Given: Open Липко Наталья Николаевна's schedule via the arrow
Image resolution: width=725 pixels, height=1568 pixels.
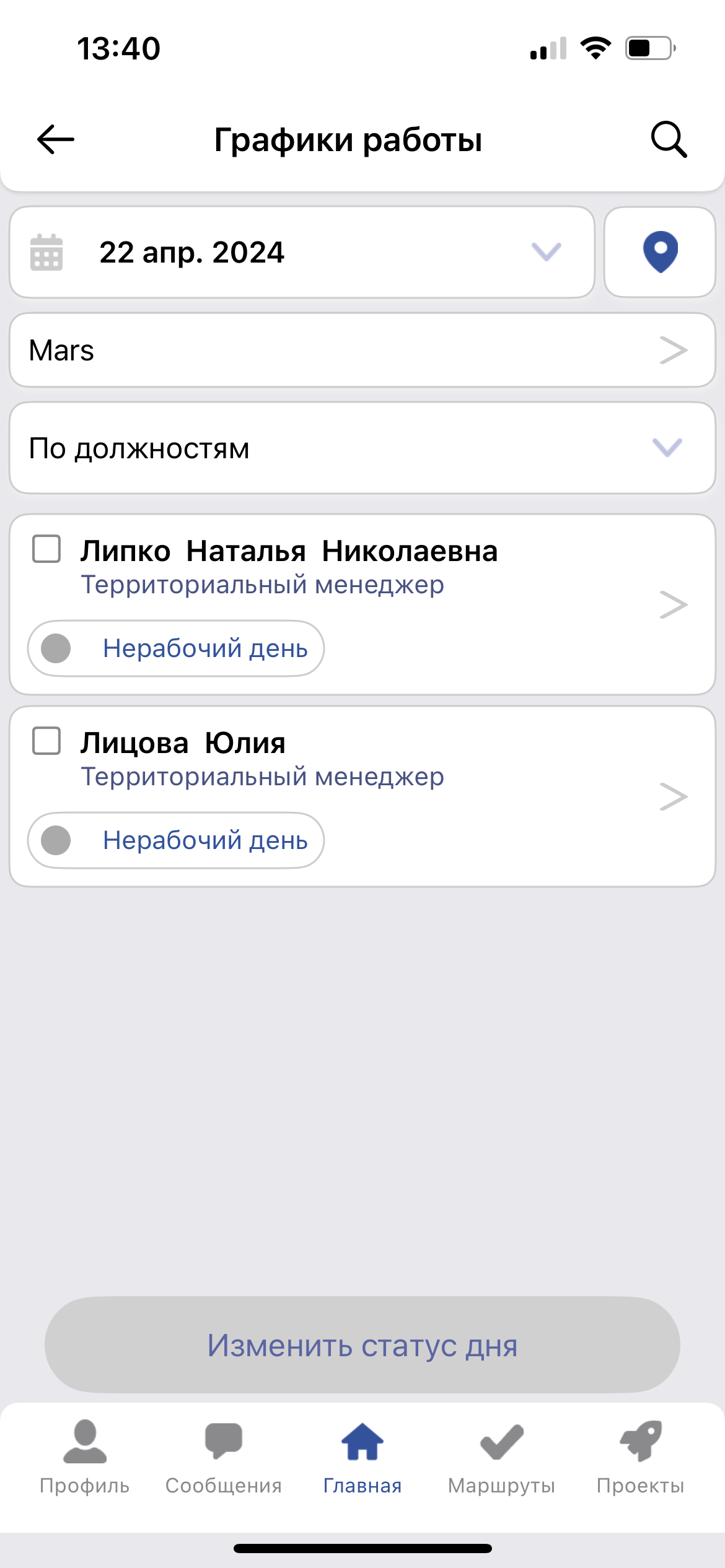Looking at the screenshot, I should pos(674,604).
